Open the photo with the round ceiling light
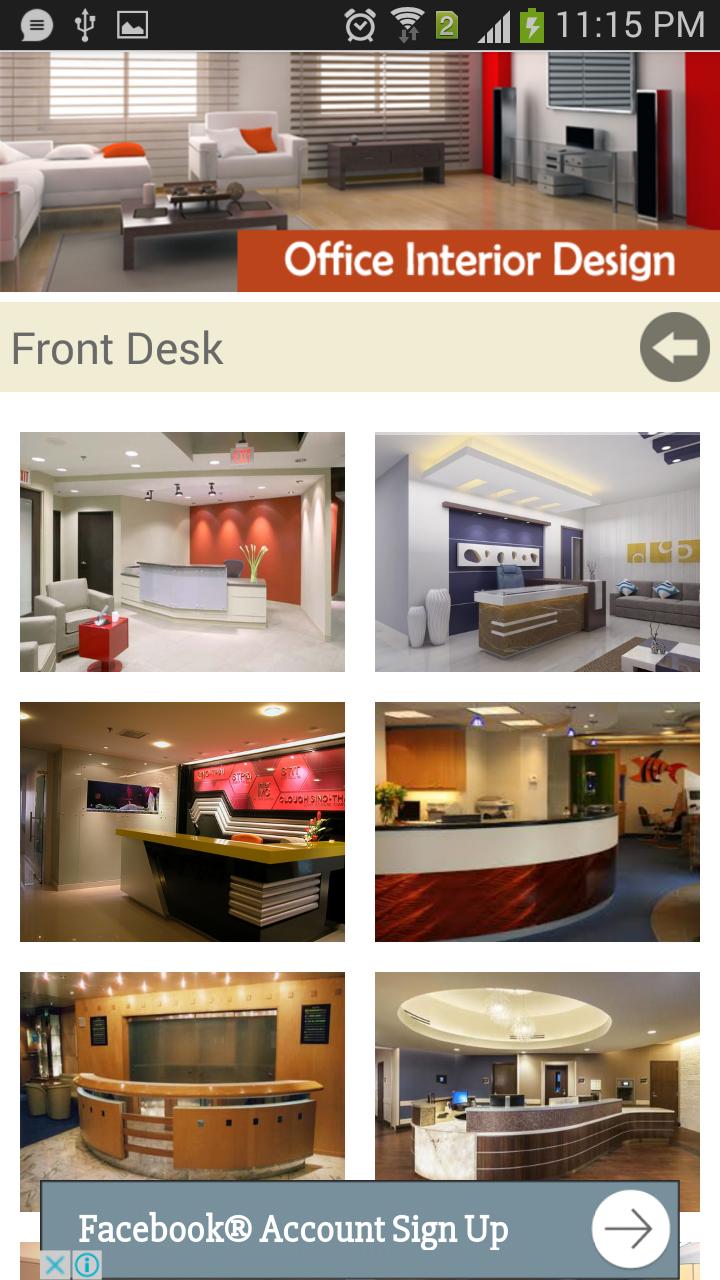Image resolution: width=720 pixels, height=1280 pixels. 537,1075
